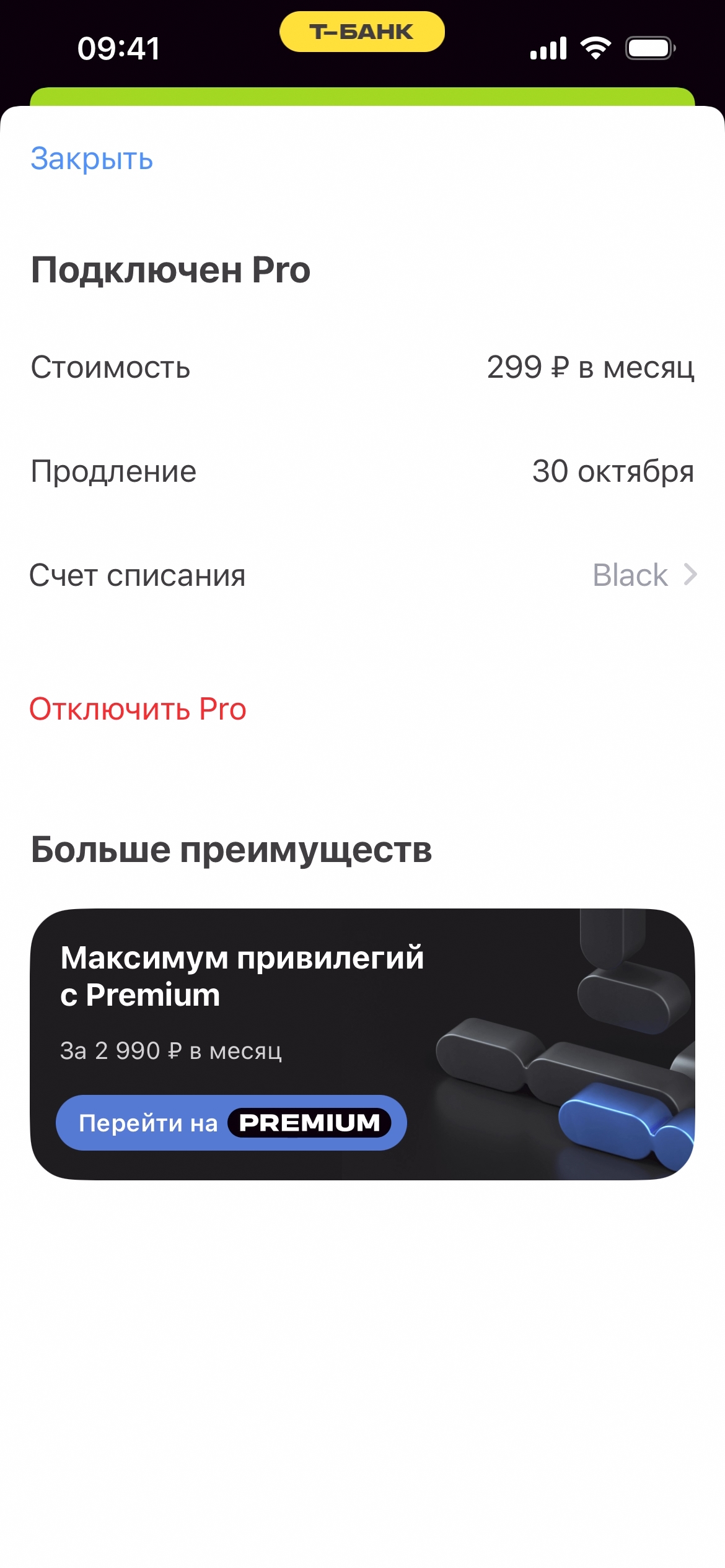The height and width of the screenshot is (1568, 725).
Task: Tap Отключить Pro to cancel subscription
Action: 138,709
